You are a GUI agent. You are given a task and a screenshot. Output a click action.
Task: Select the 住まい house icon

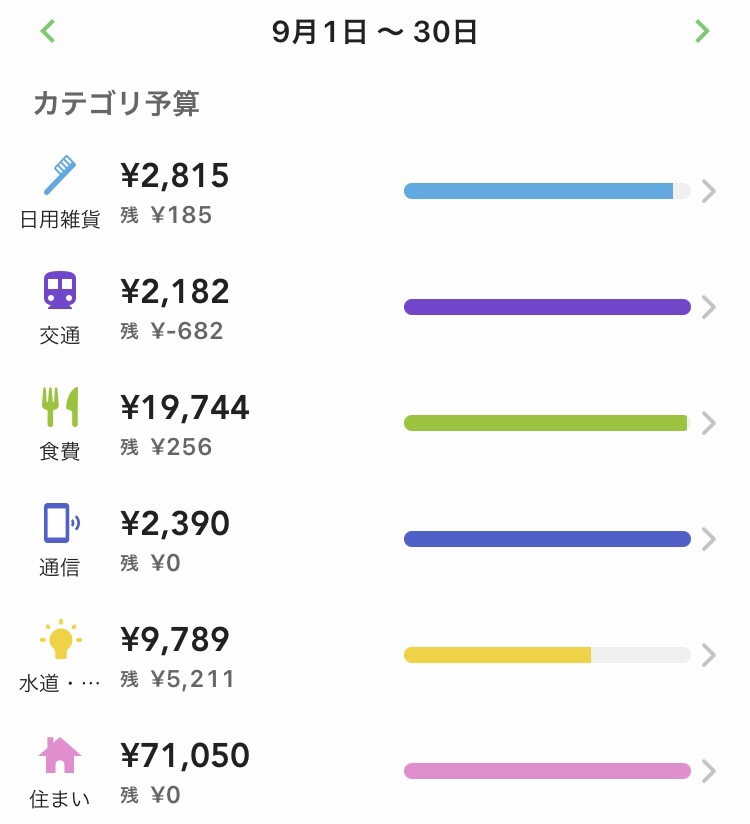[x=60, y=754]
